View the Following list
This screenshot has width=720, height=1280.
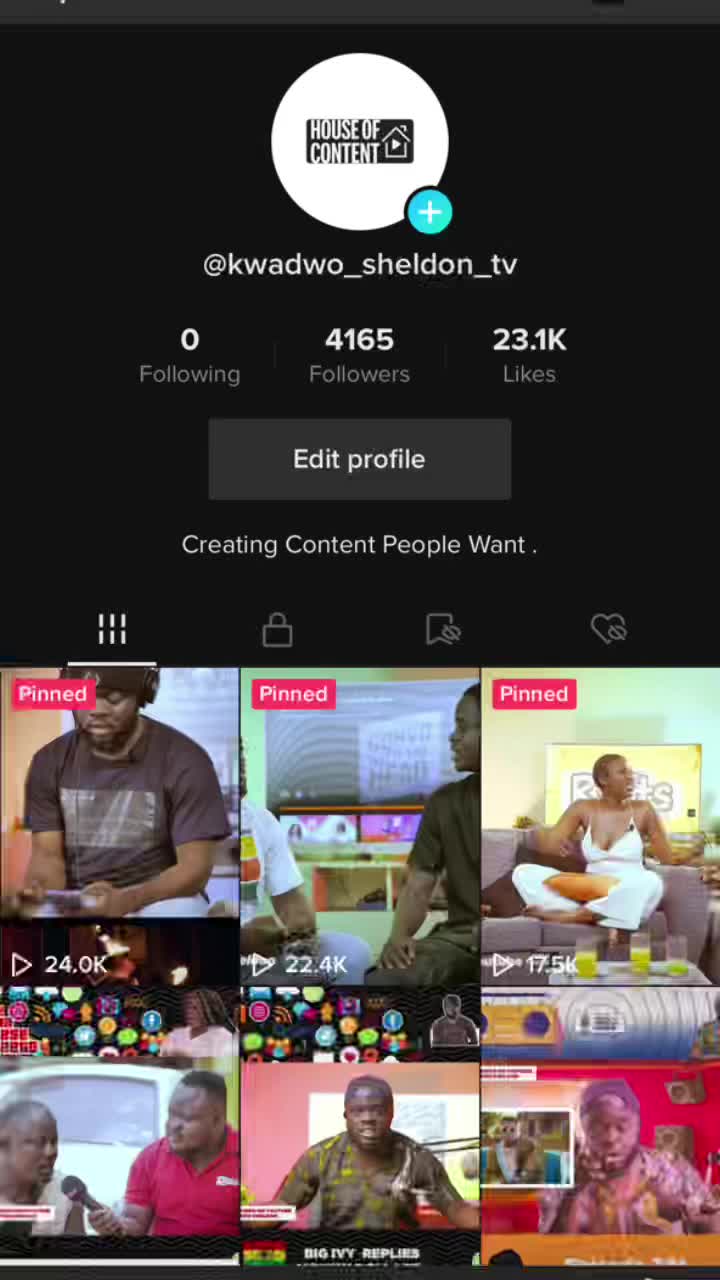(190, 355)
